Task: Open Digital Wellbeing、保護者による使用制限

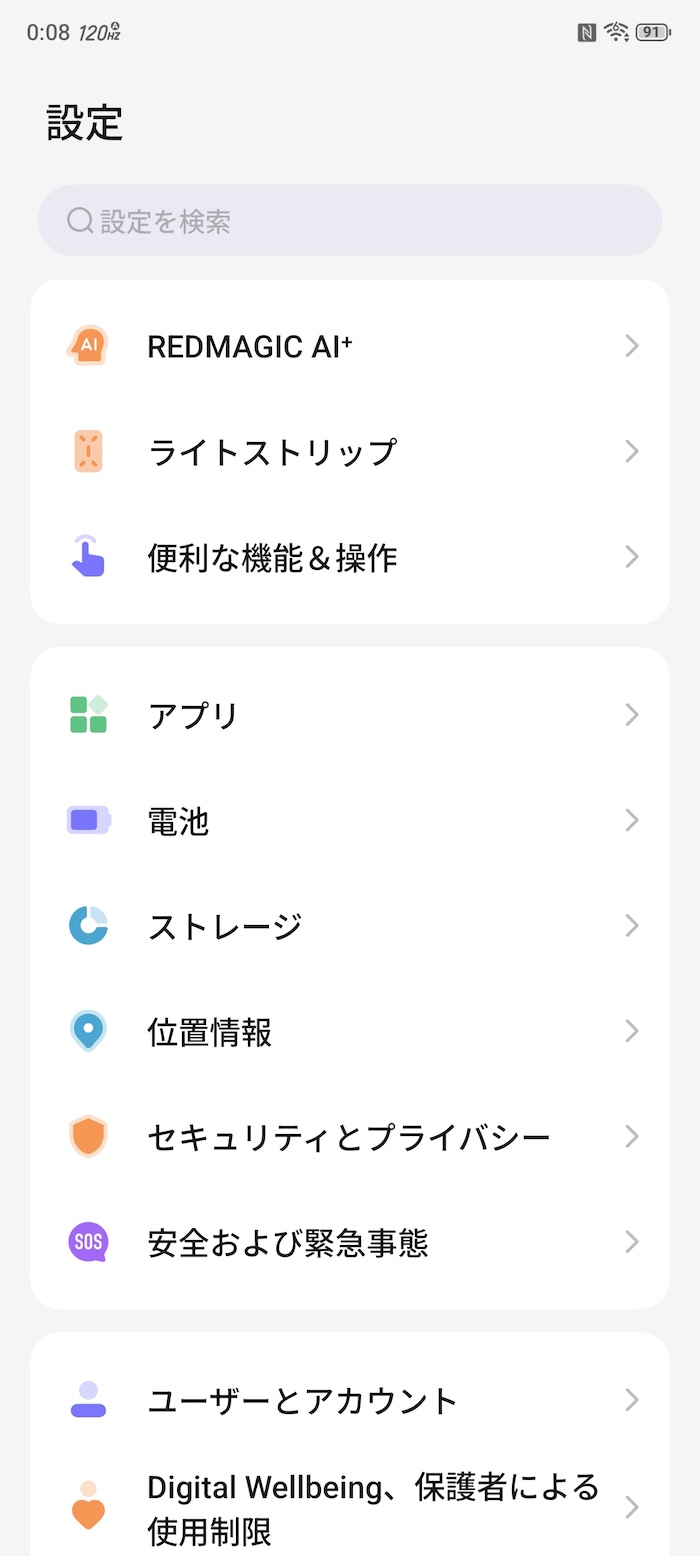Action: pyautogui.click(x=350, y=1507)
